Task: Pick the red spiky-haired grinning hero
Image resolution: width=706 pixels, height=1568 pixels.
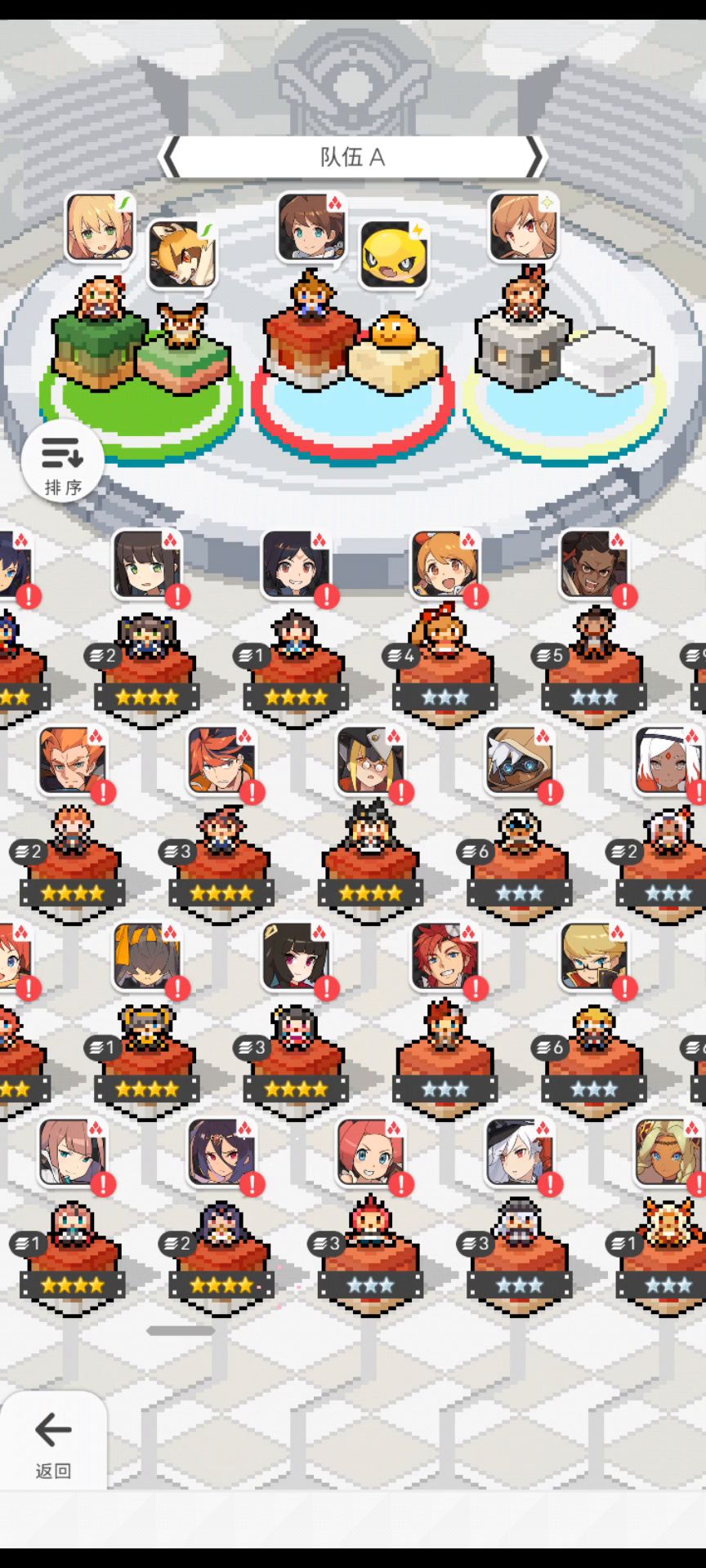Action: tap(445, 955)
